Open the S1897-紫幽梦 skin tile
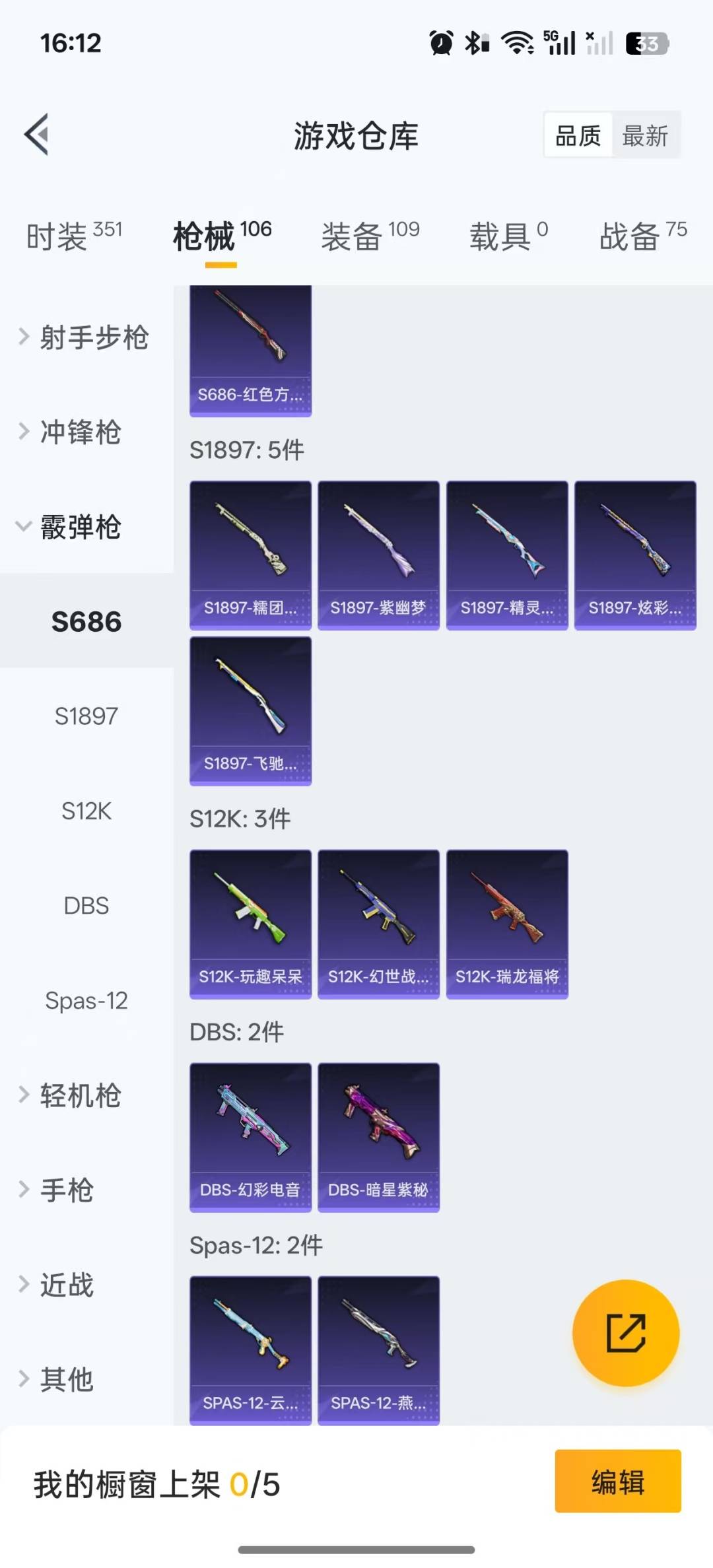Screen dimensions: 713x1568 378,555
